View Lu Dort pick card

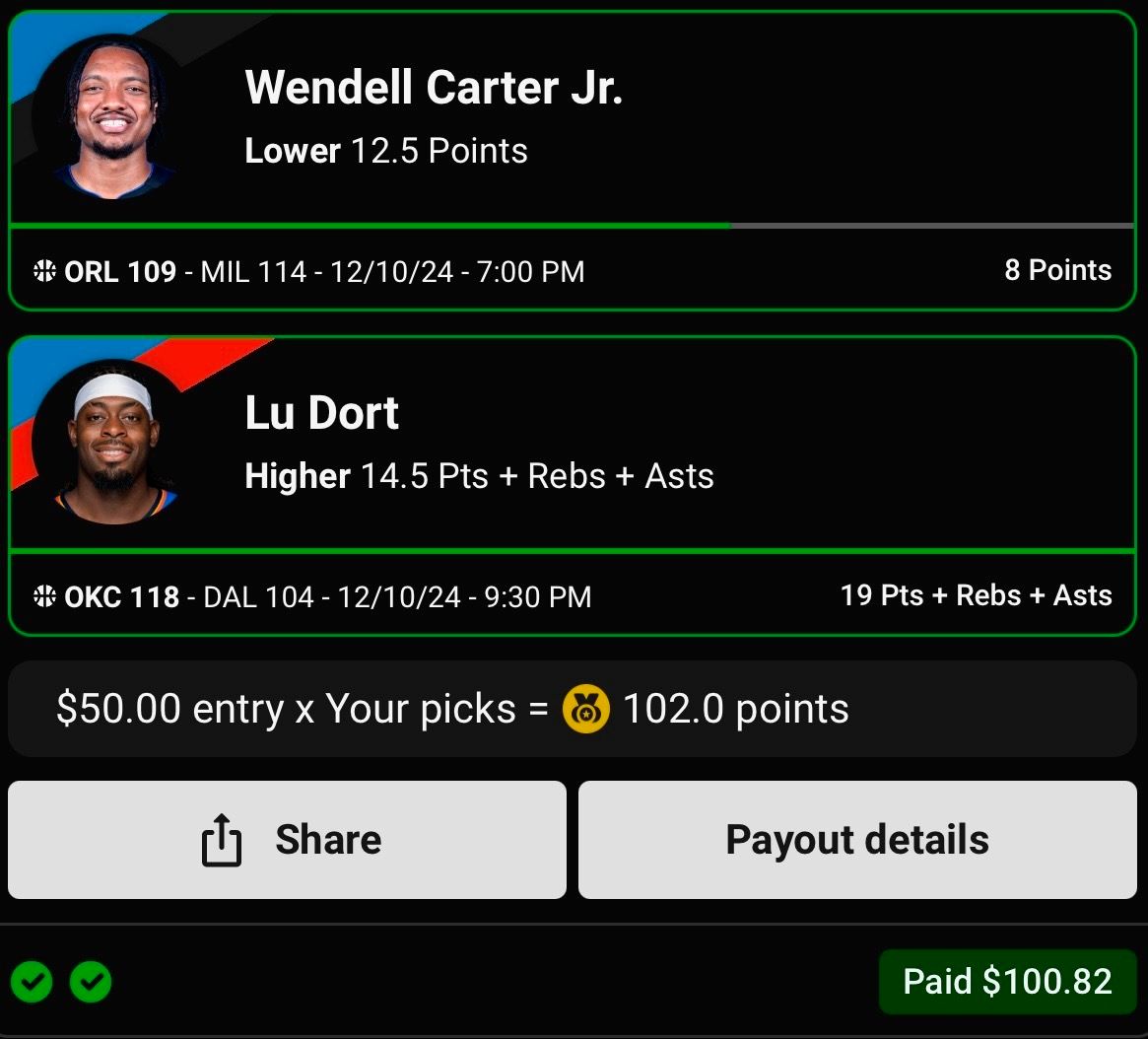(x=572, y=444)
